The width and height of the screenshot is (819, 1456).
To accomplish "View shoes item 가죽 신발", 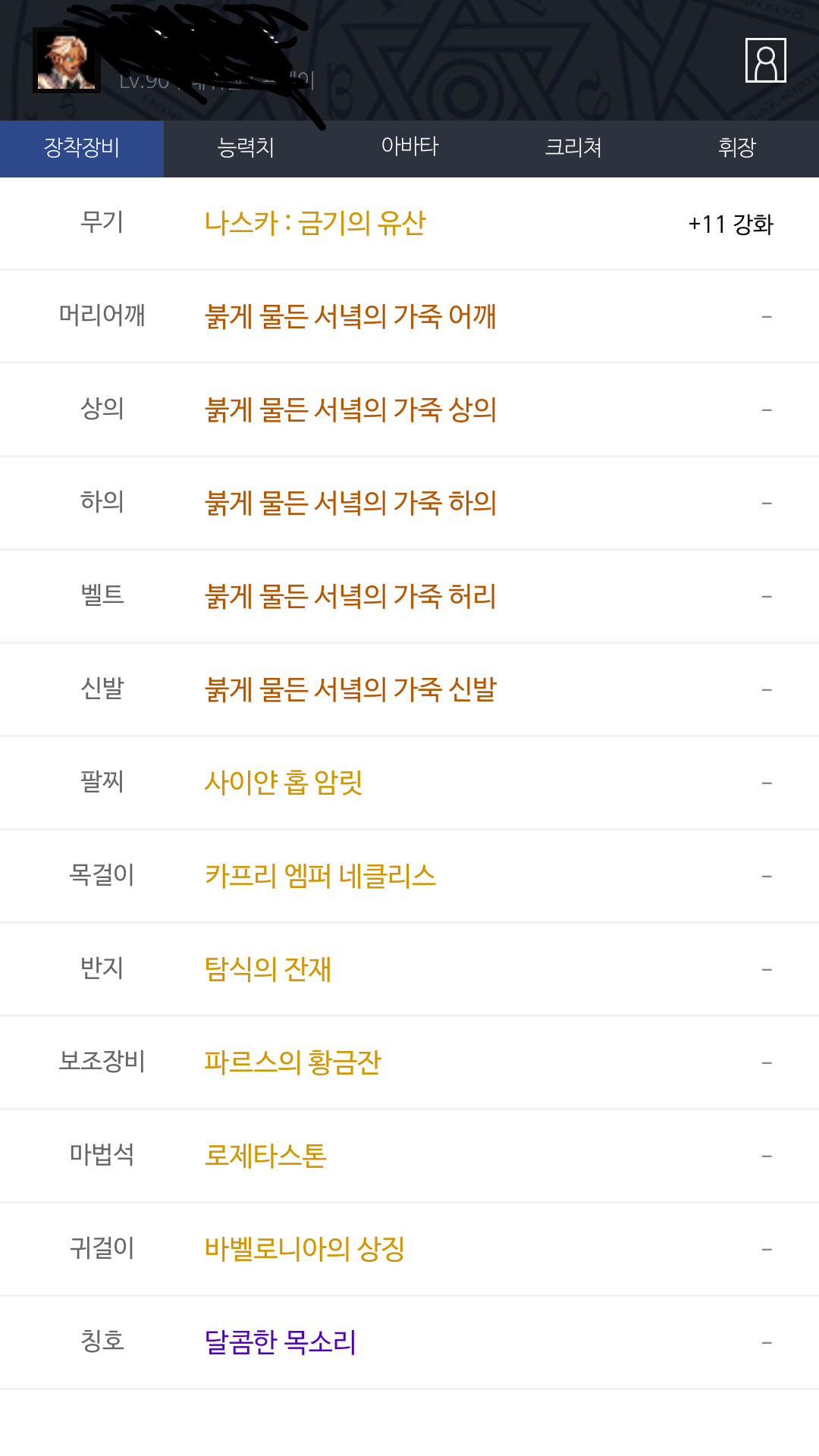I will pyautogui.click(x=350, y=689).
